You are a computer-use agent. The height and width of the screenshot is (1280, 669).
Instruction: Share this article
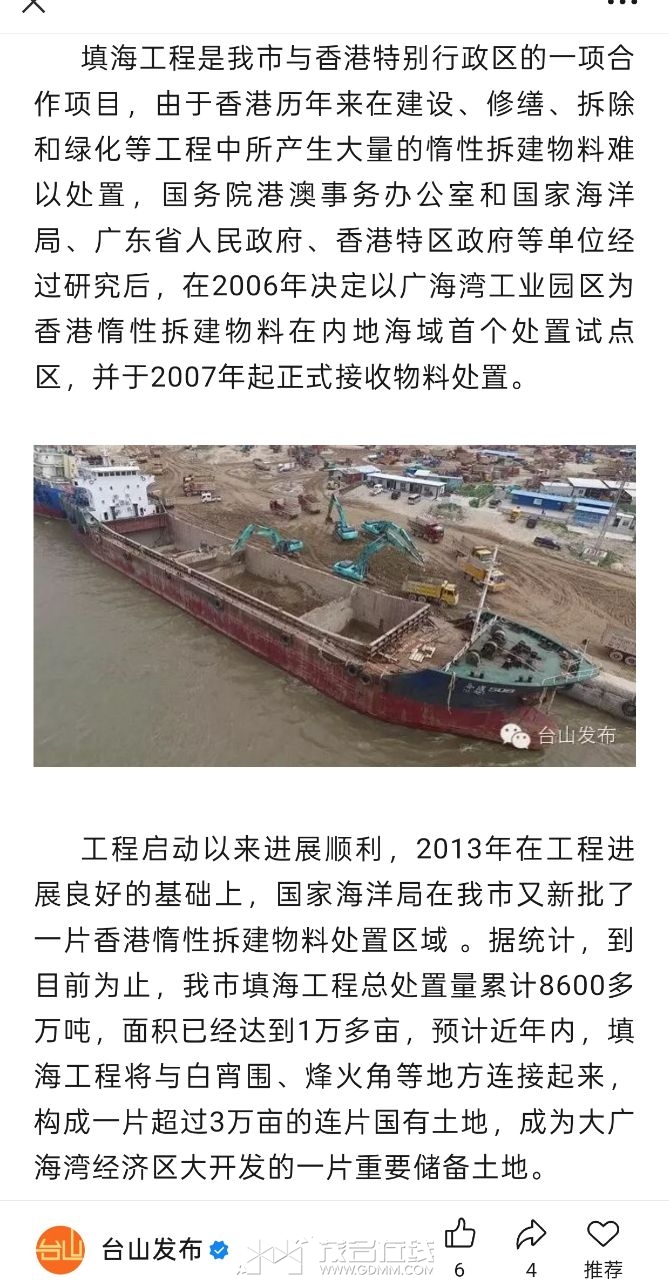pos(531,1236)
